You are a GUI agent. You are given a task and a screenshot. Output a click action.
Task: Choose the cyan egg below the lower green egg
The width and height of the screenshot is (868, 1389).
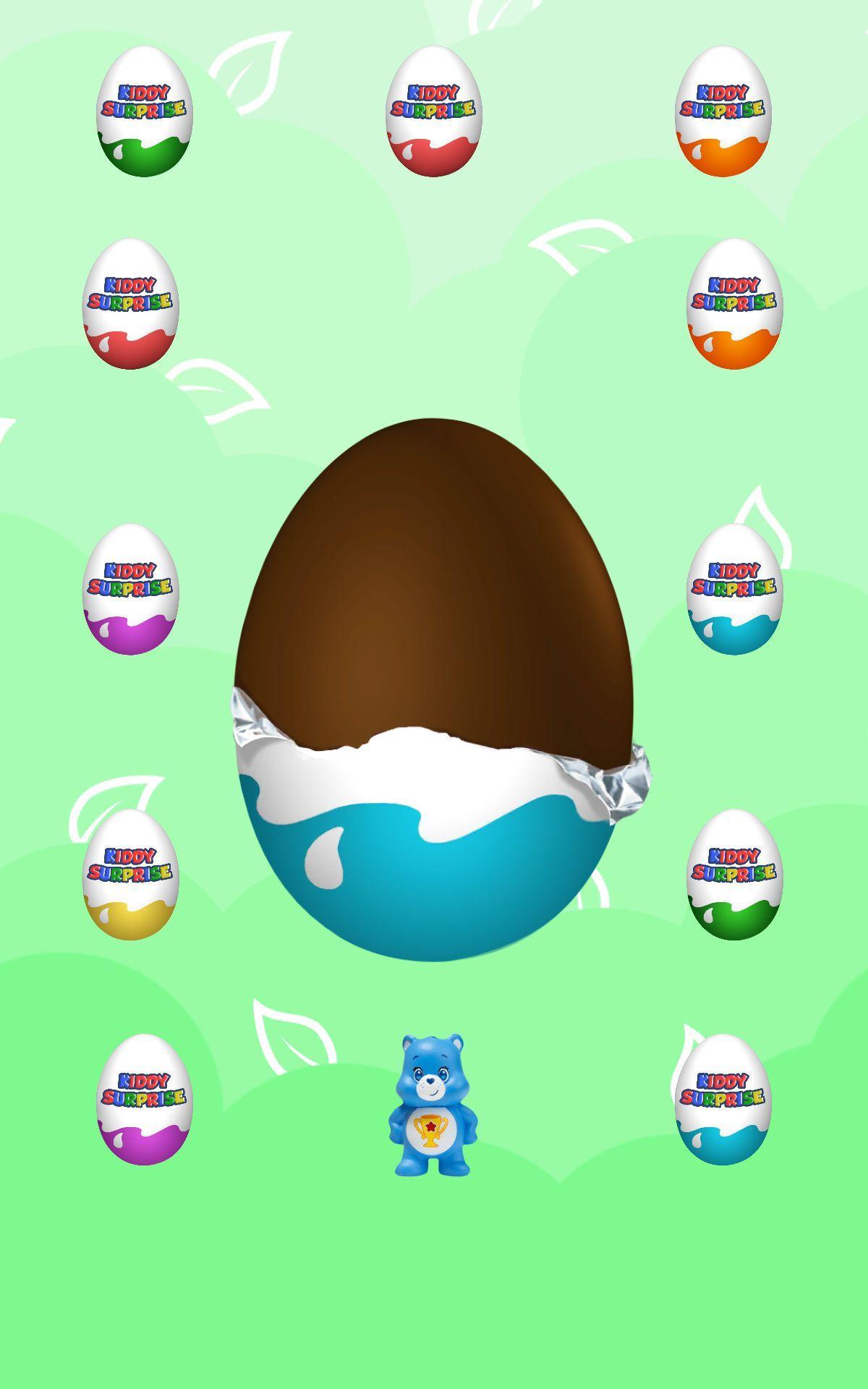coord(723,1099)
